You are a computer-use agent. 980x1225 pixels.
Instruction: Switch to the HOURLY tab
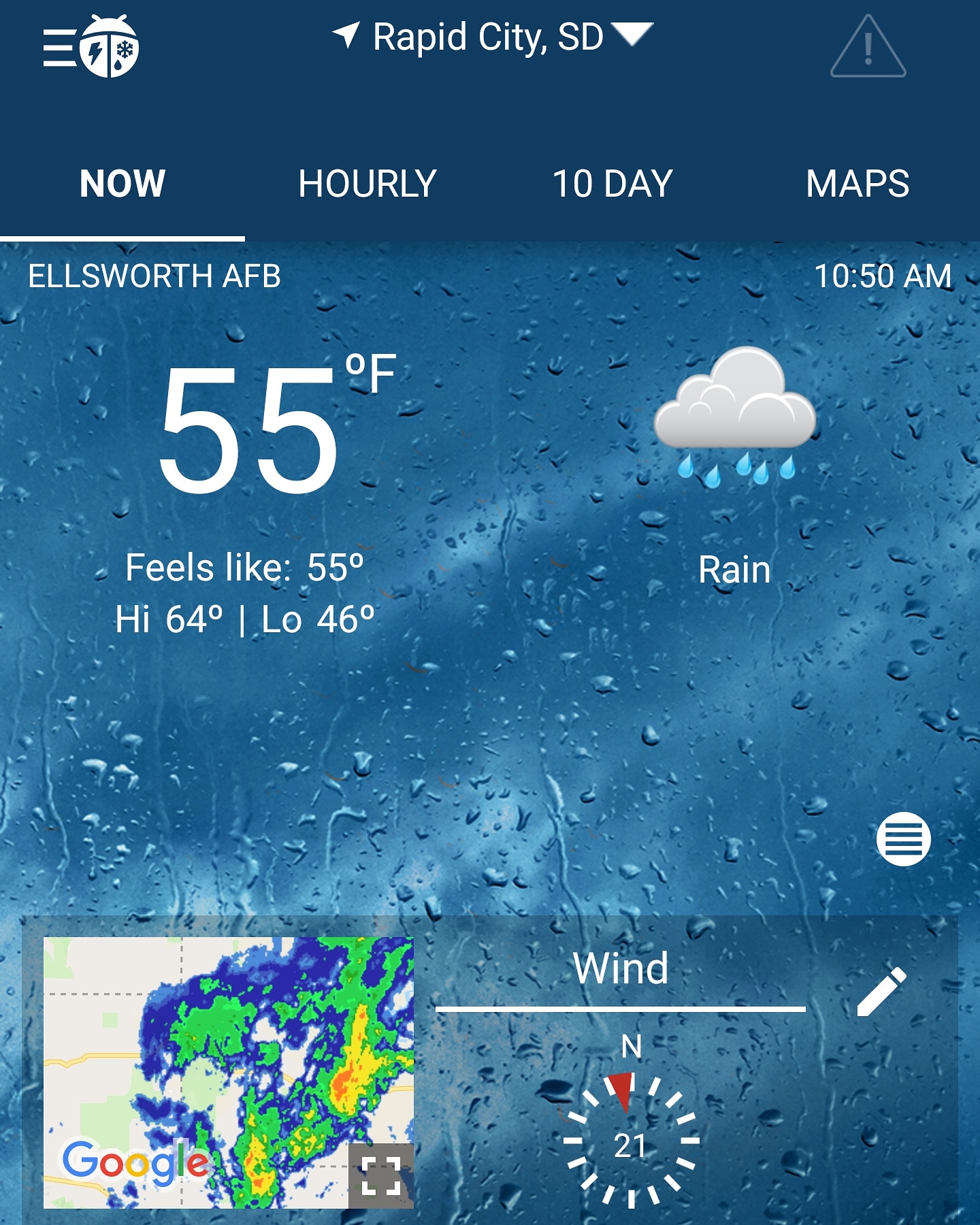[x=367, y=184]
